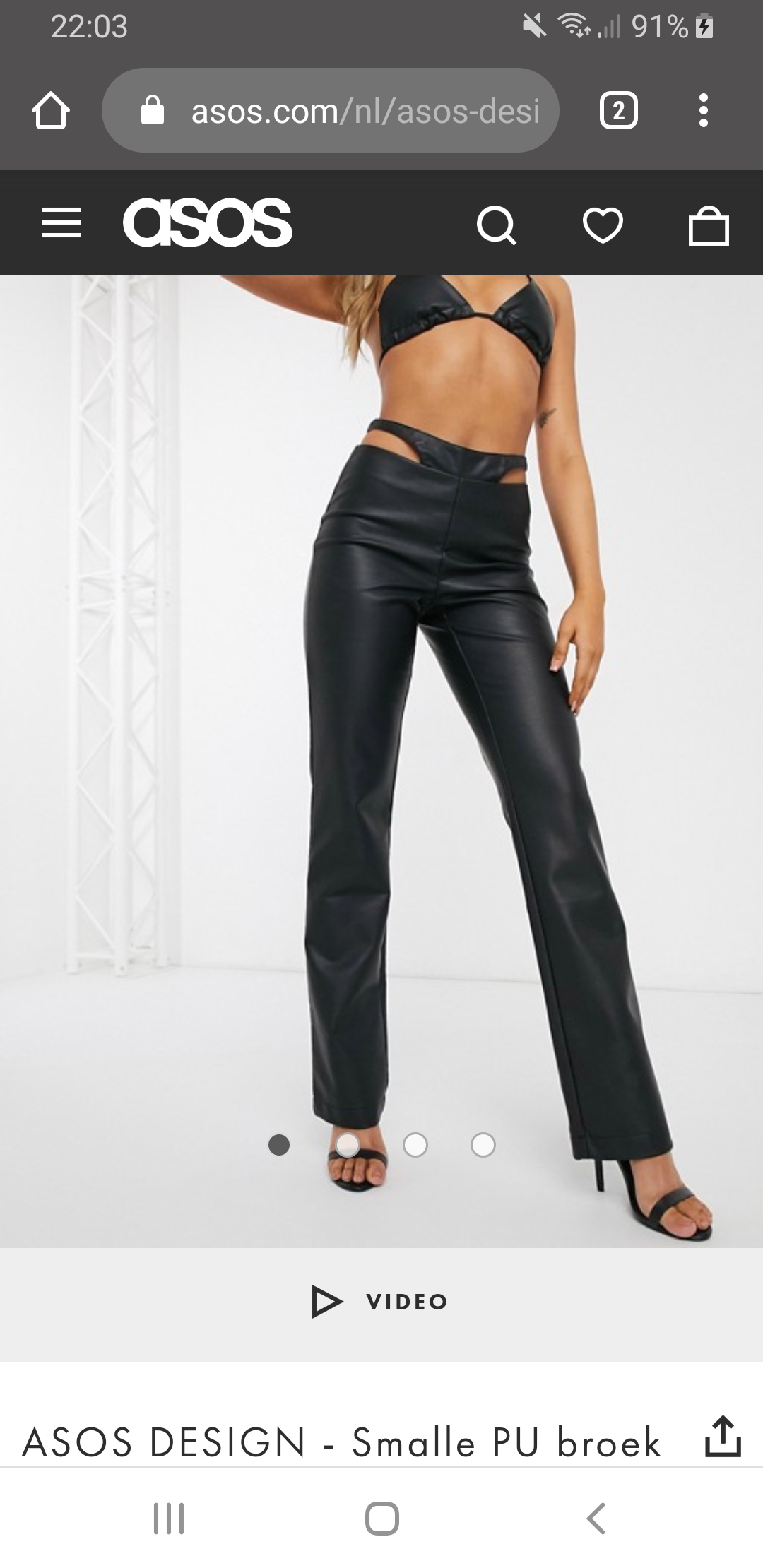Open saved items heart icon
Image resolution: width=763 pixels, height=1568 pixels.
coord(603,225)
